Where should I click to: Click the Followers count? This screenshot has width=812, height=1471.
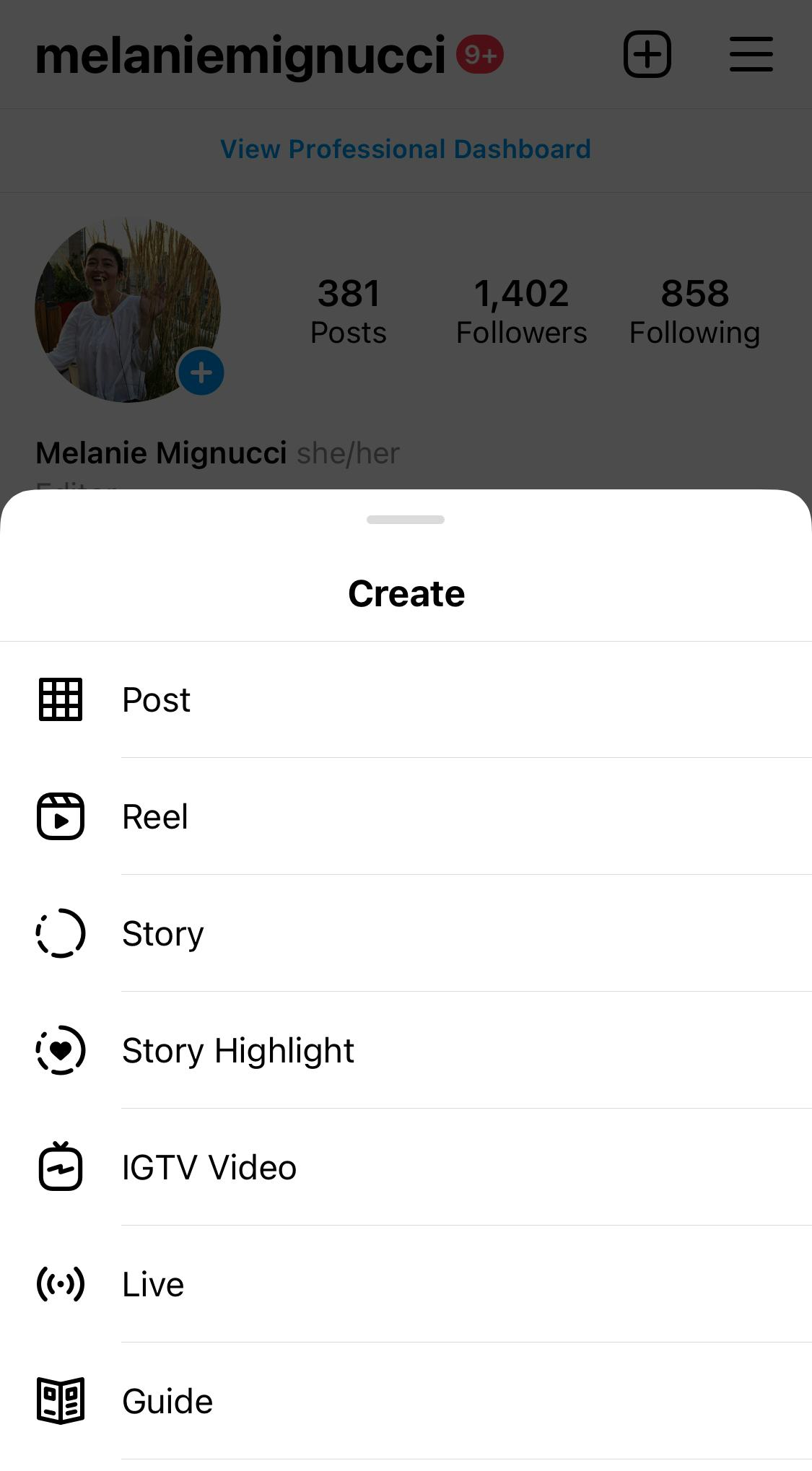tap(522, 309)
